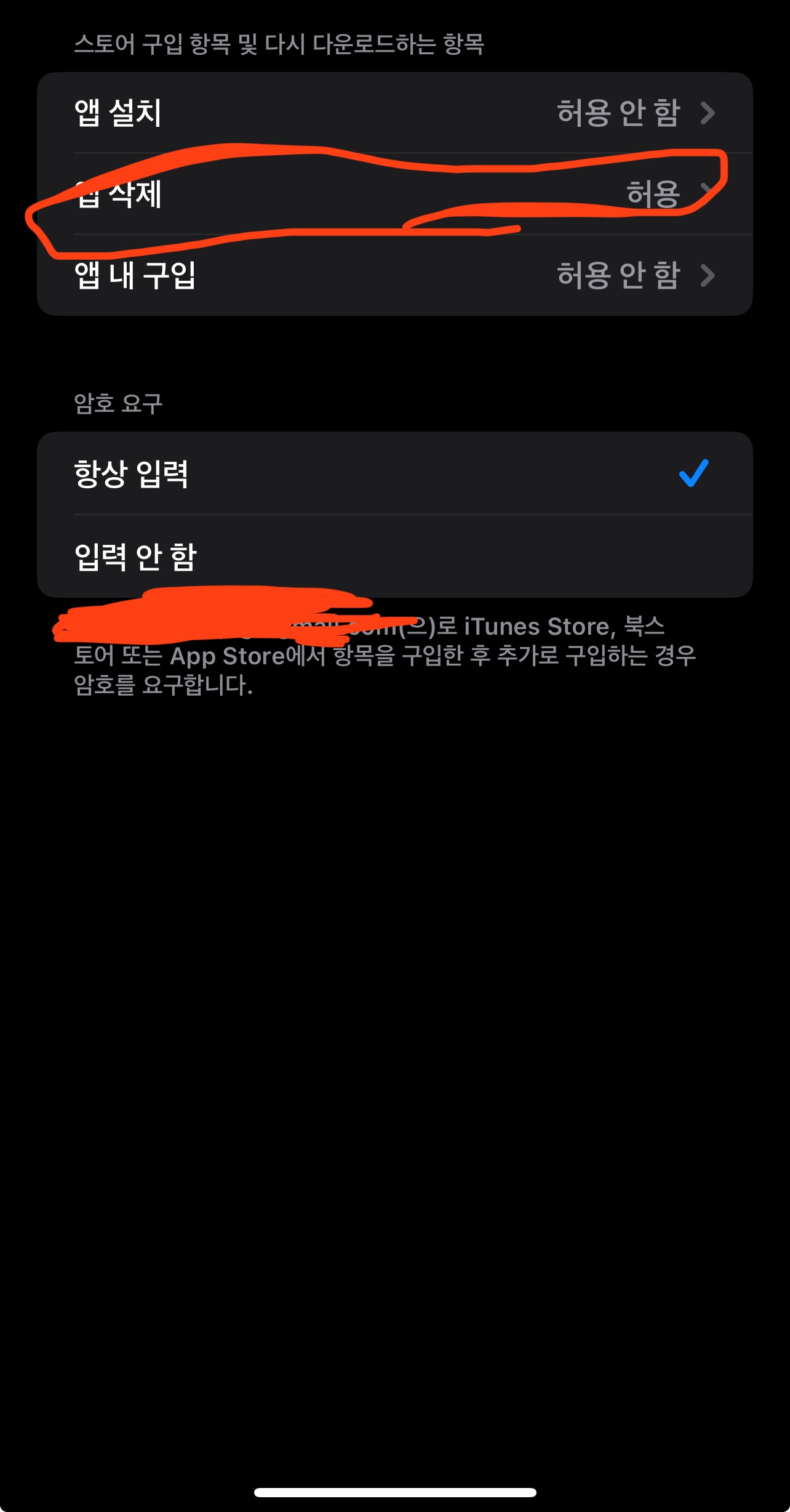Open the 앱 내 구입 setting row
The width and height of the screenshot is (790, 1512).
tap(394, 275)
